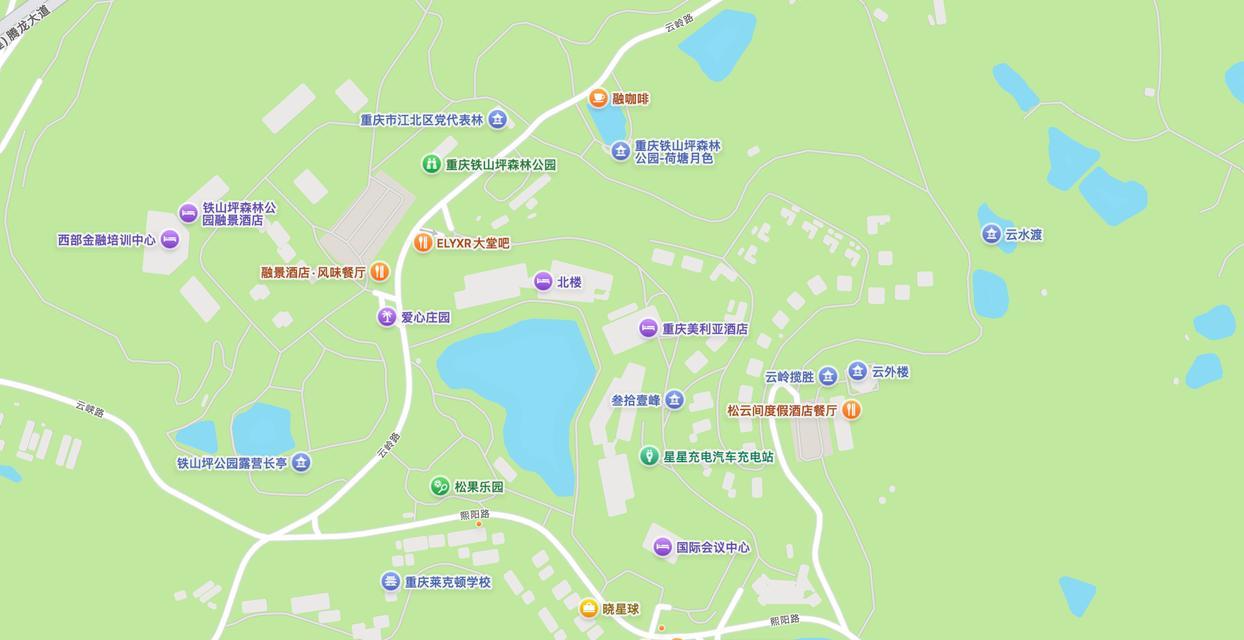
Task: Open the 西部金融培训中心 hotel pin
Action: [x=170, y=240]
